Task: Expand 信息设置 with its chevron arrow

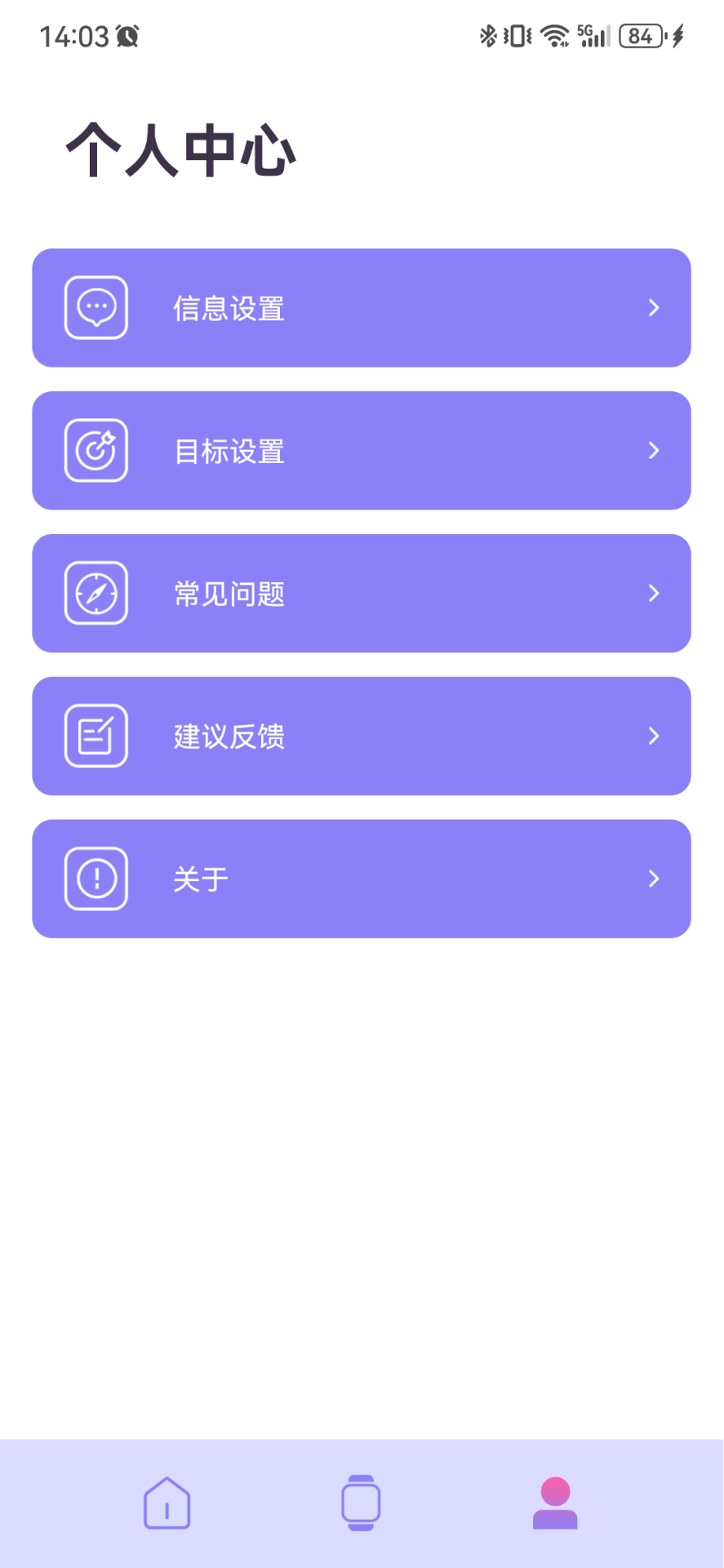Action: [x=653, y=307]
